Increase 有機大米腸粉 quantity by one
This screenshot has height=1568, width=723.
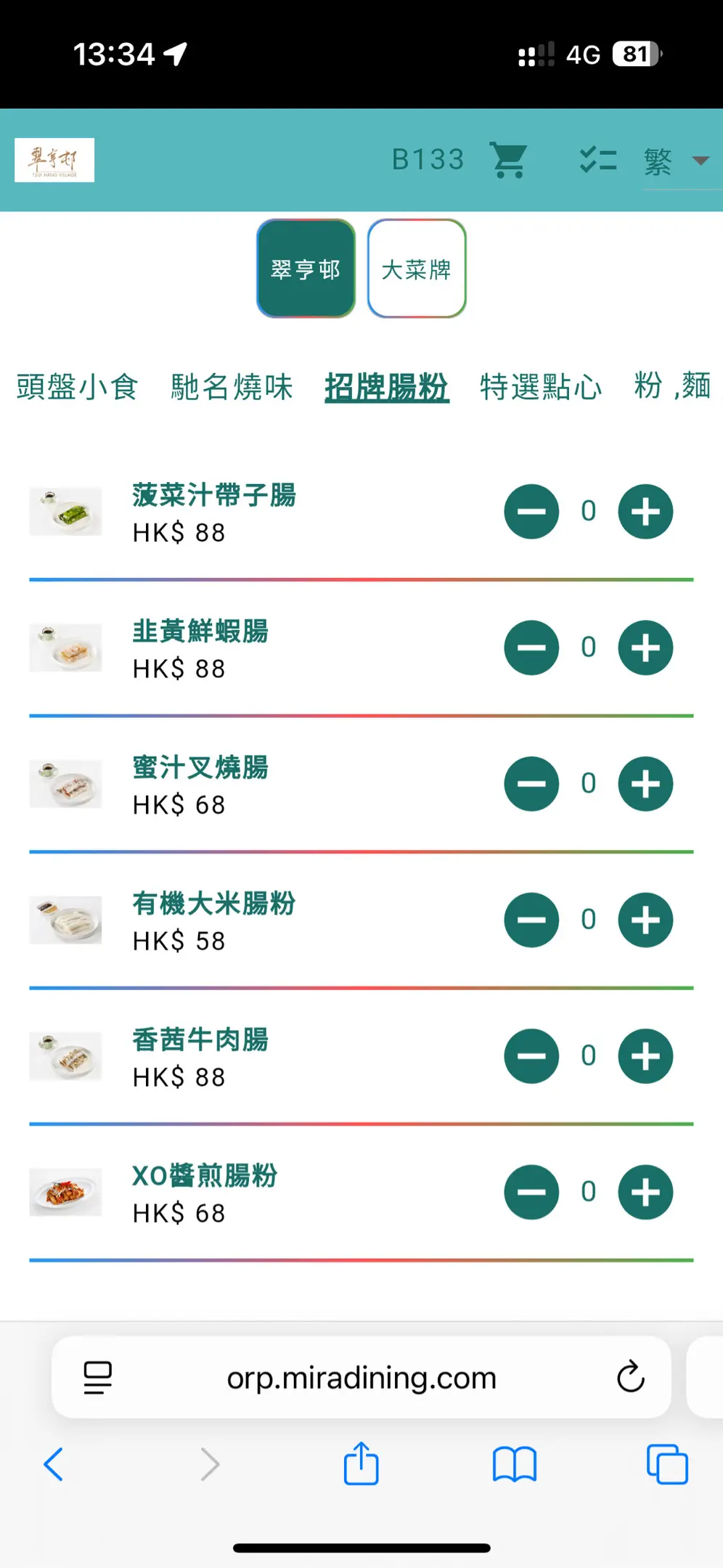pyautogui.click(x=645, y=920)
